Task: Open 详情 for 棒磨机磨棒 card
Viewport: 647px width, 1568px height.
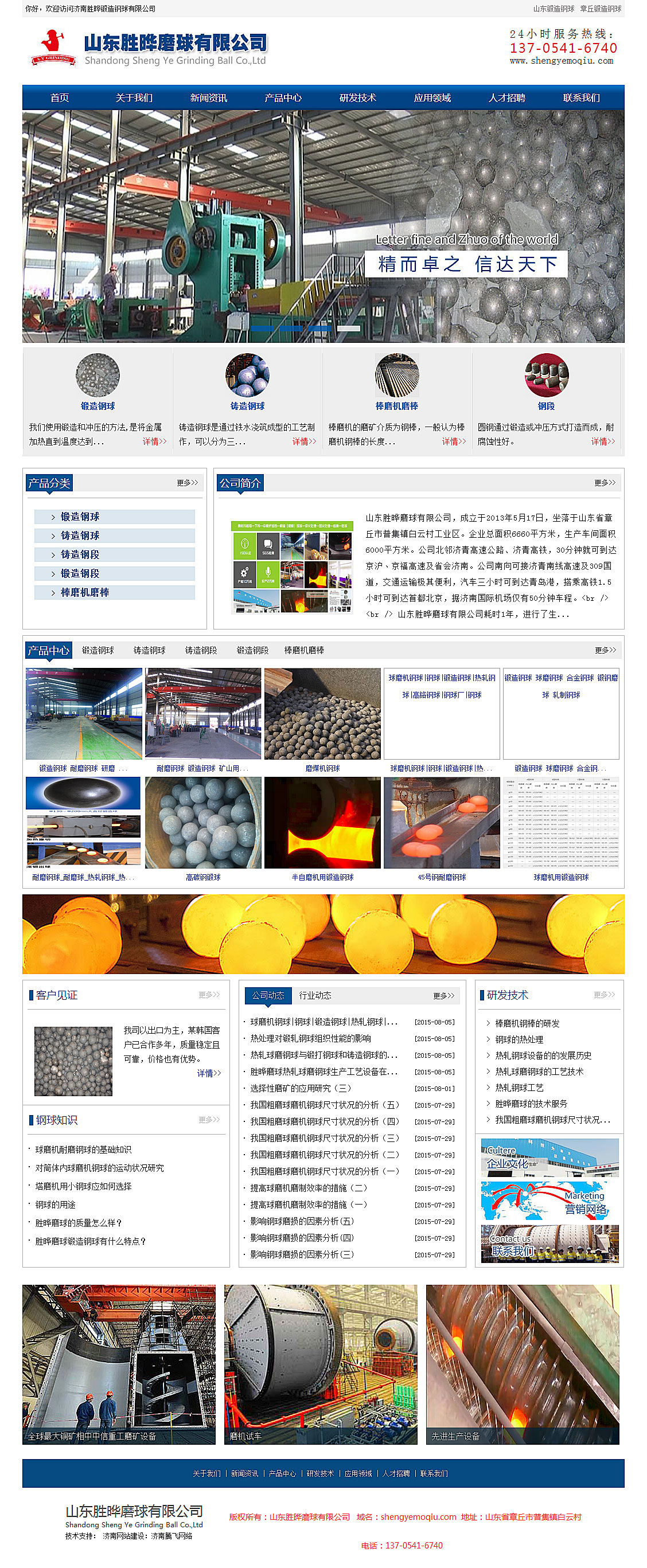Action: pyautogui.click(x=453, y=441)
